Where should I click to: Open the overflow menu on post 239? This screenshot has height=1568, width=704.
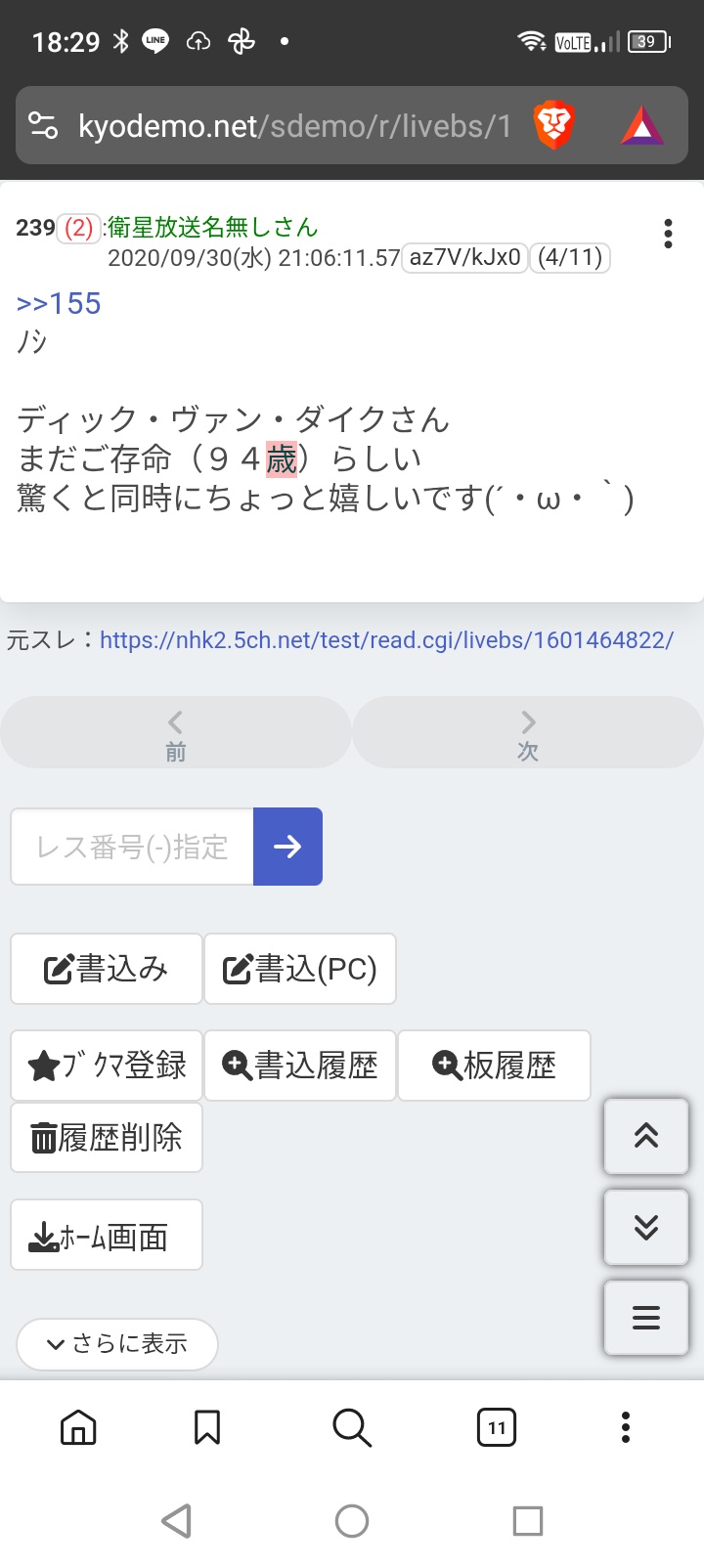pyautogui.click(x=668, y=234)
